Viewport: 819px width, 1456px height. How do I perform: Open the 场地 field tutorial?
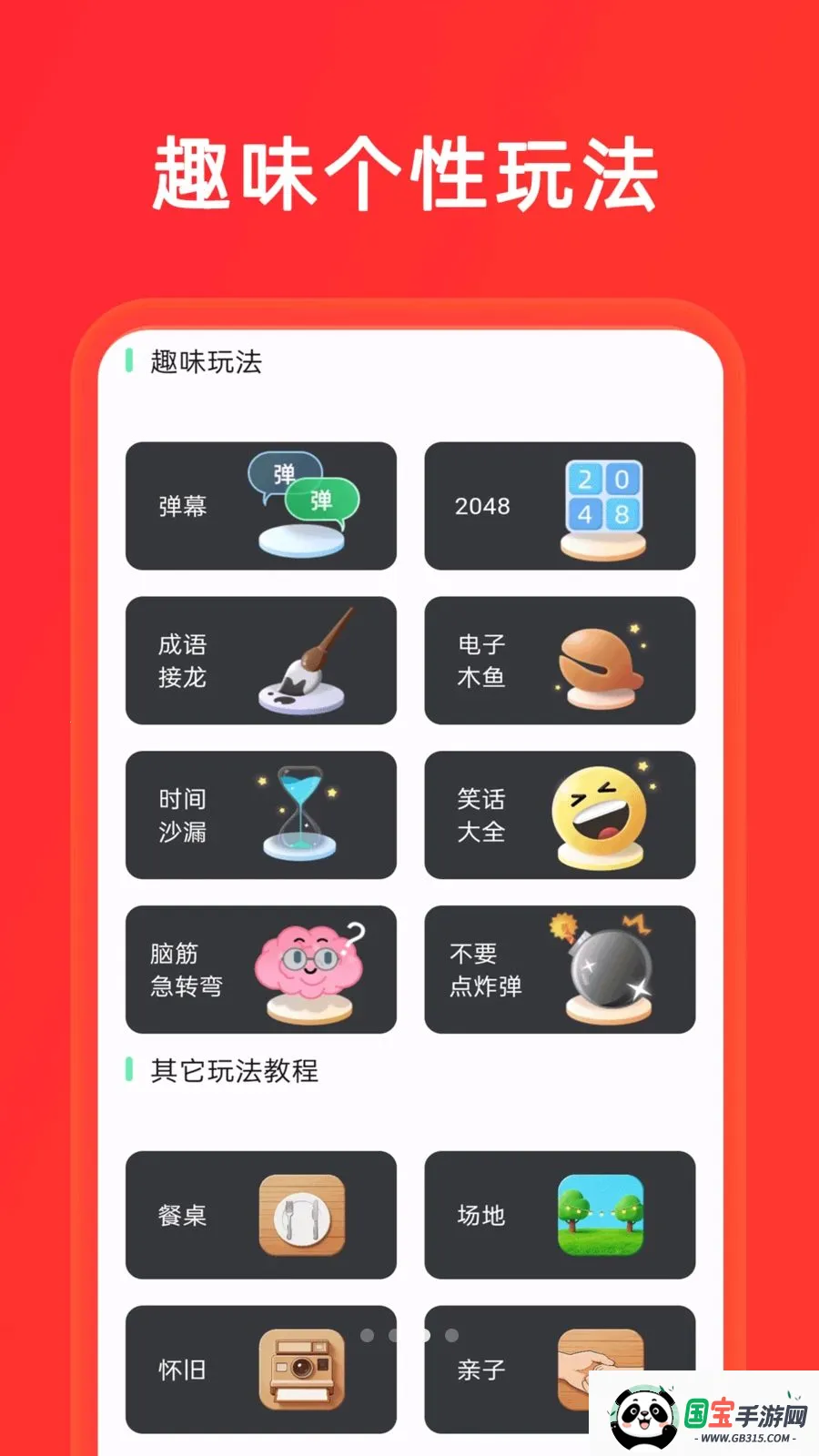tap(560, 1216)
